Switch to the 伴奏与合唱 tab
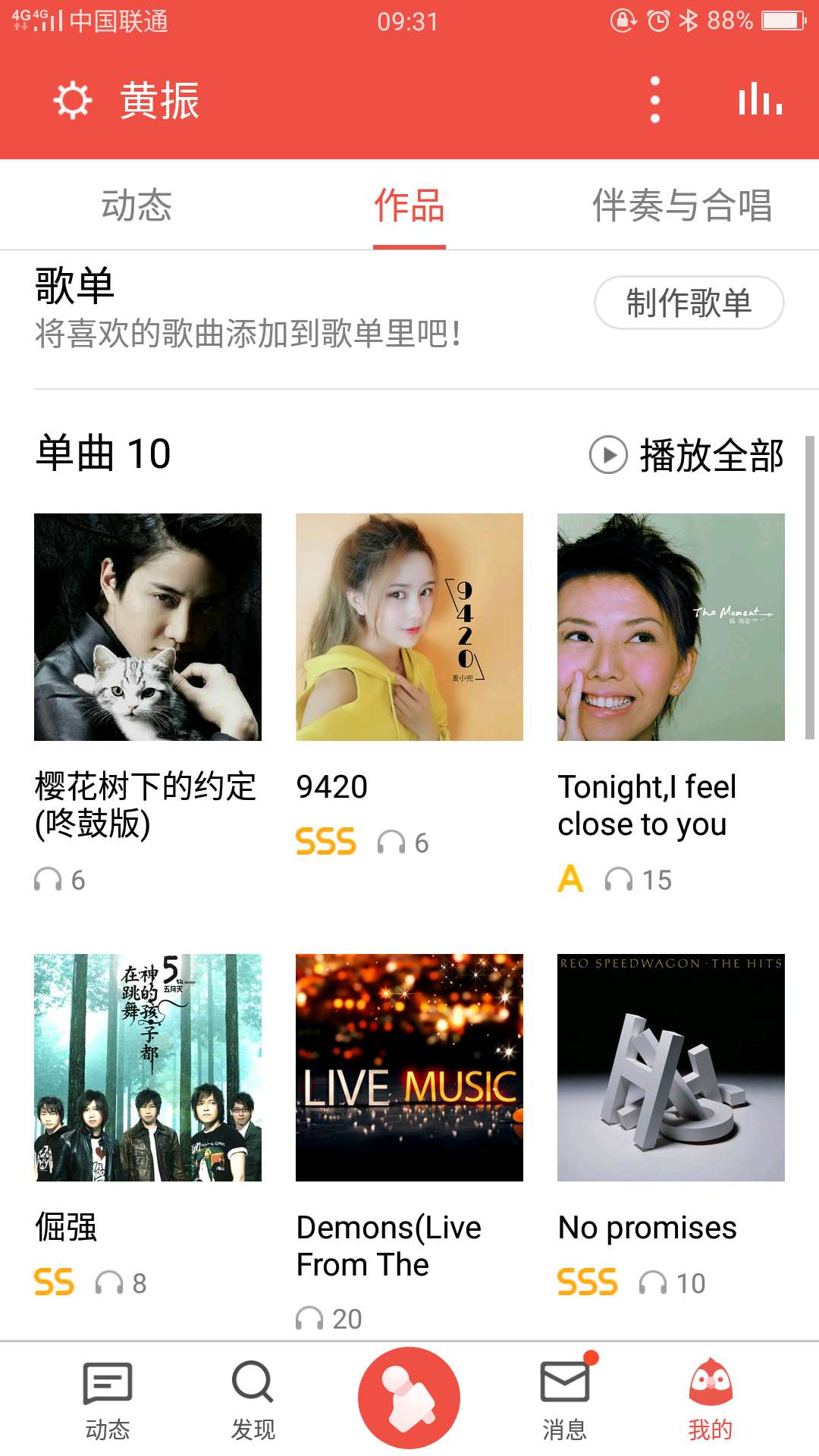Screen dimensions: 819x1456 point(682,206)
